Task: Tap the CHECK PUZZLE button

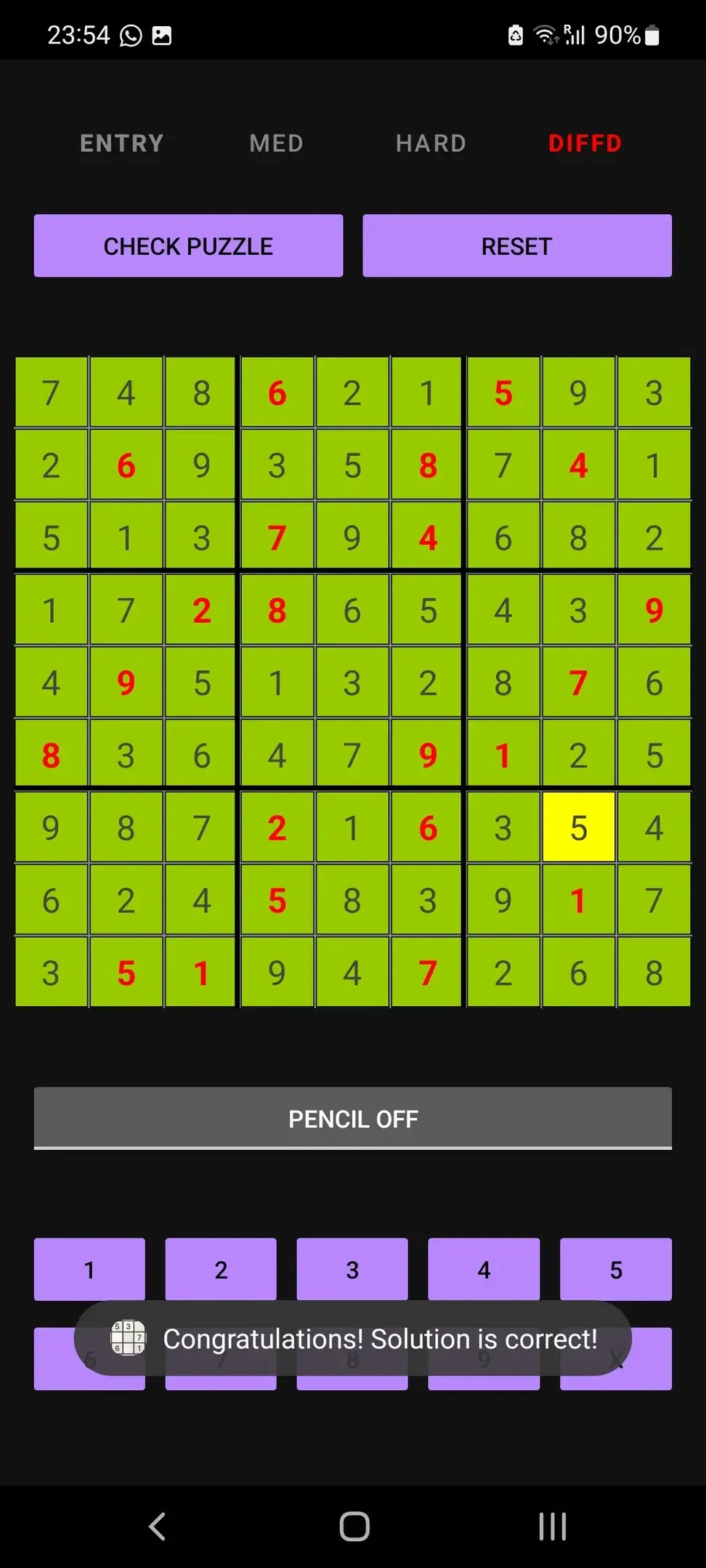Action: point(188,246)
